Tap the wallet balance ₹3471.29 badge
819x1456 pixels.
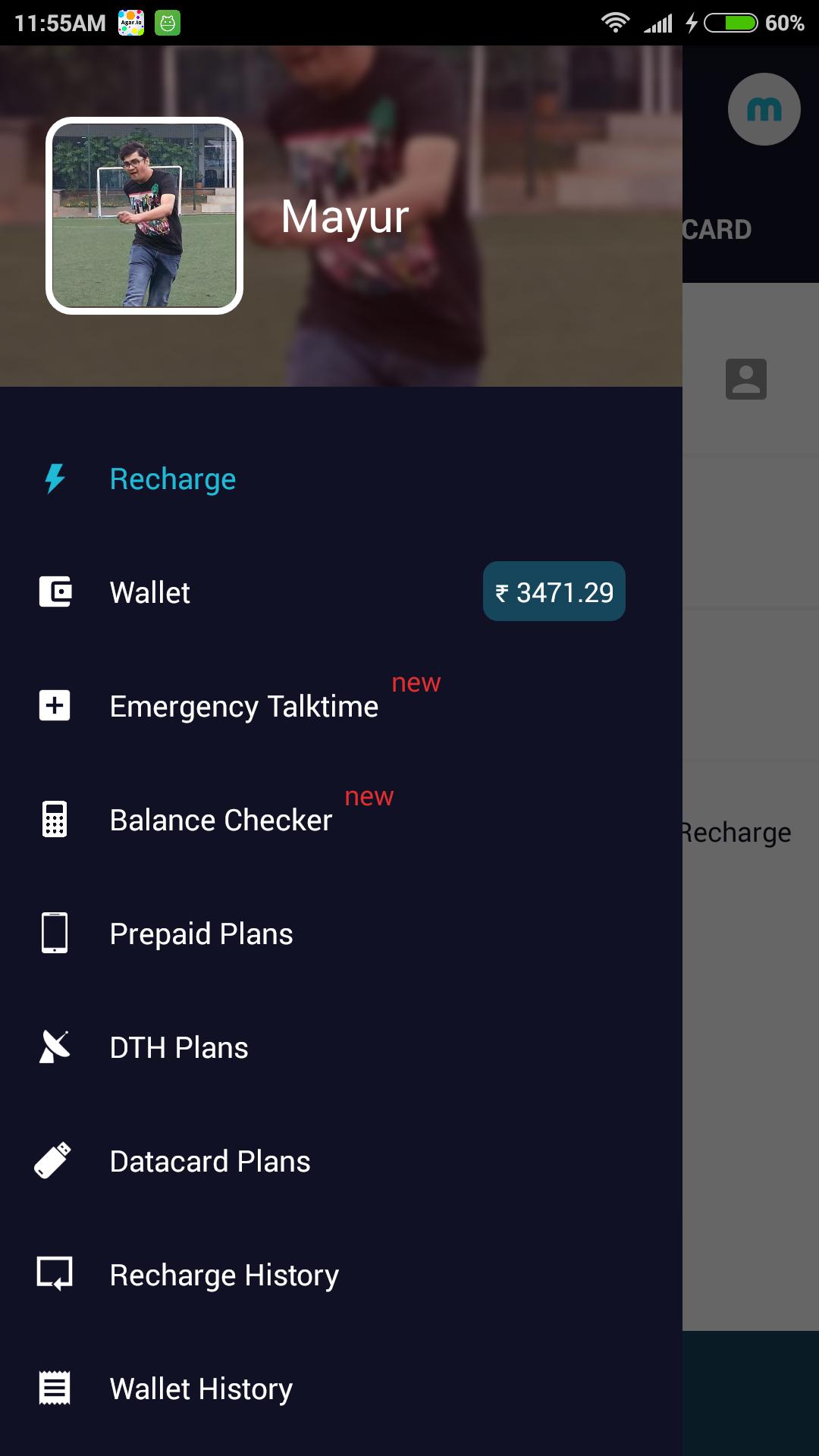tap(554, 592)
